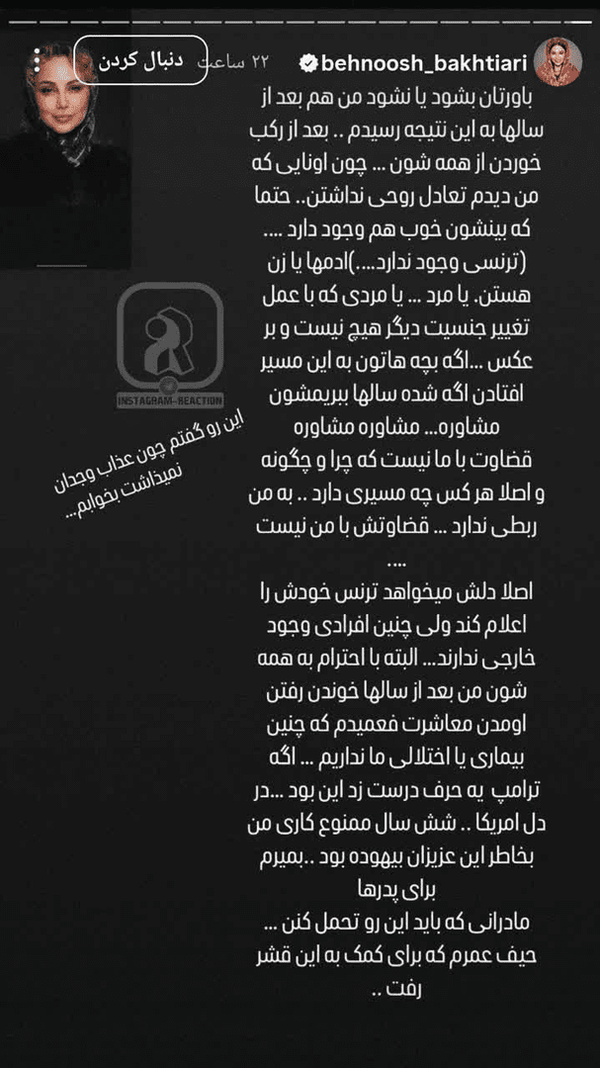The height and width of the screenshot is (1068, 600).
Task: Tap the دنبال کردن follow button
Action: (x=141, y=62)
